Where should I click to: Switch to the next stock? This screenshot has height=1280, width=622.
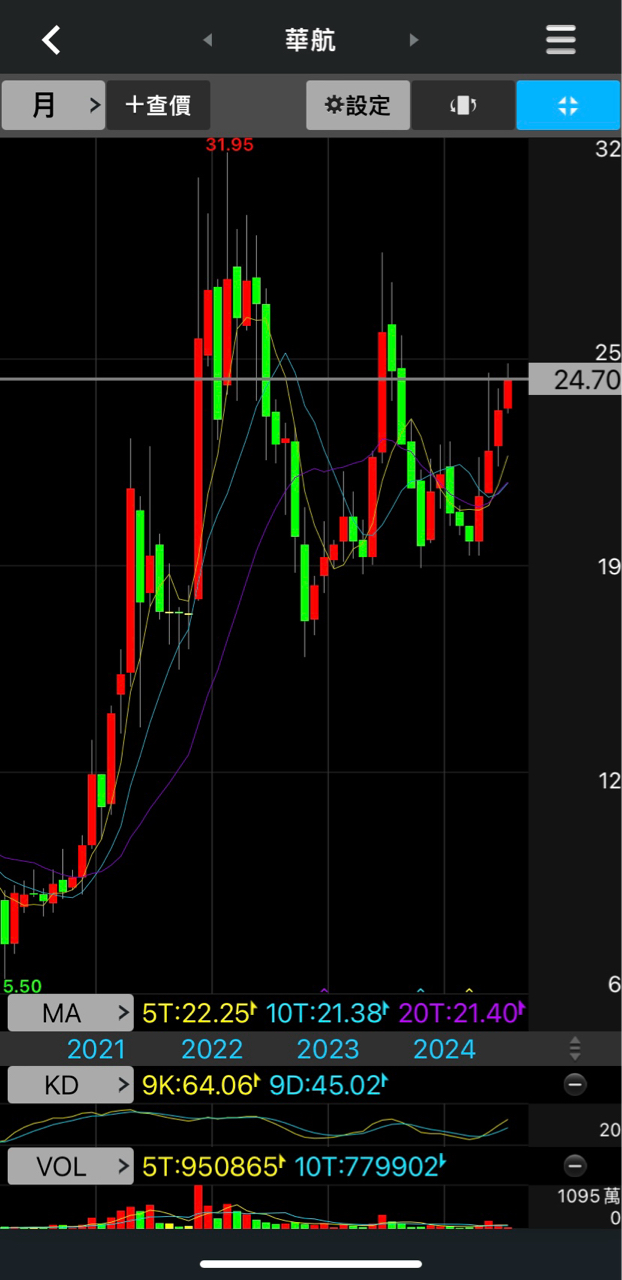point(413,40)
